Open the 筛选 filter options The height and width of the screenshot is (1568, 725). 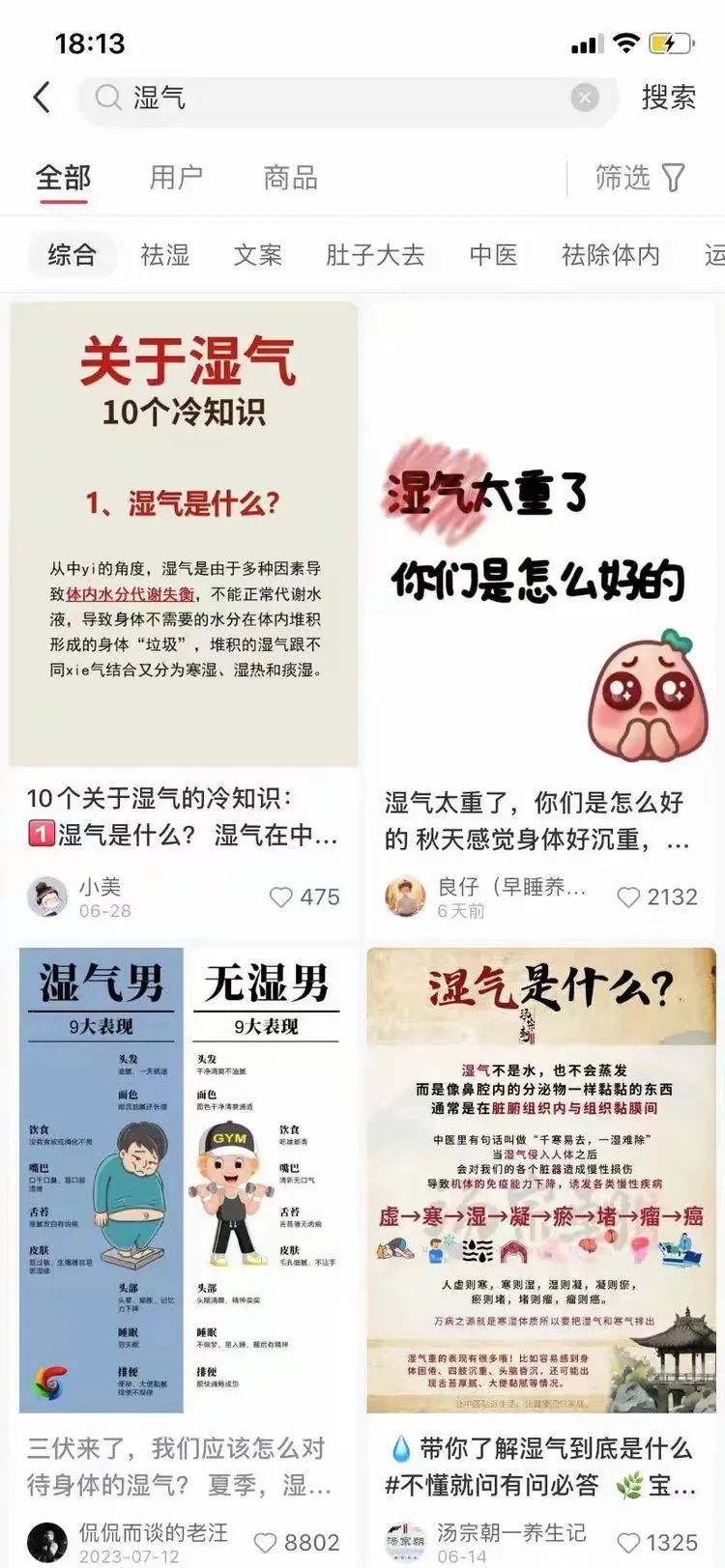point(639,178)
